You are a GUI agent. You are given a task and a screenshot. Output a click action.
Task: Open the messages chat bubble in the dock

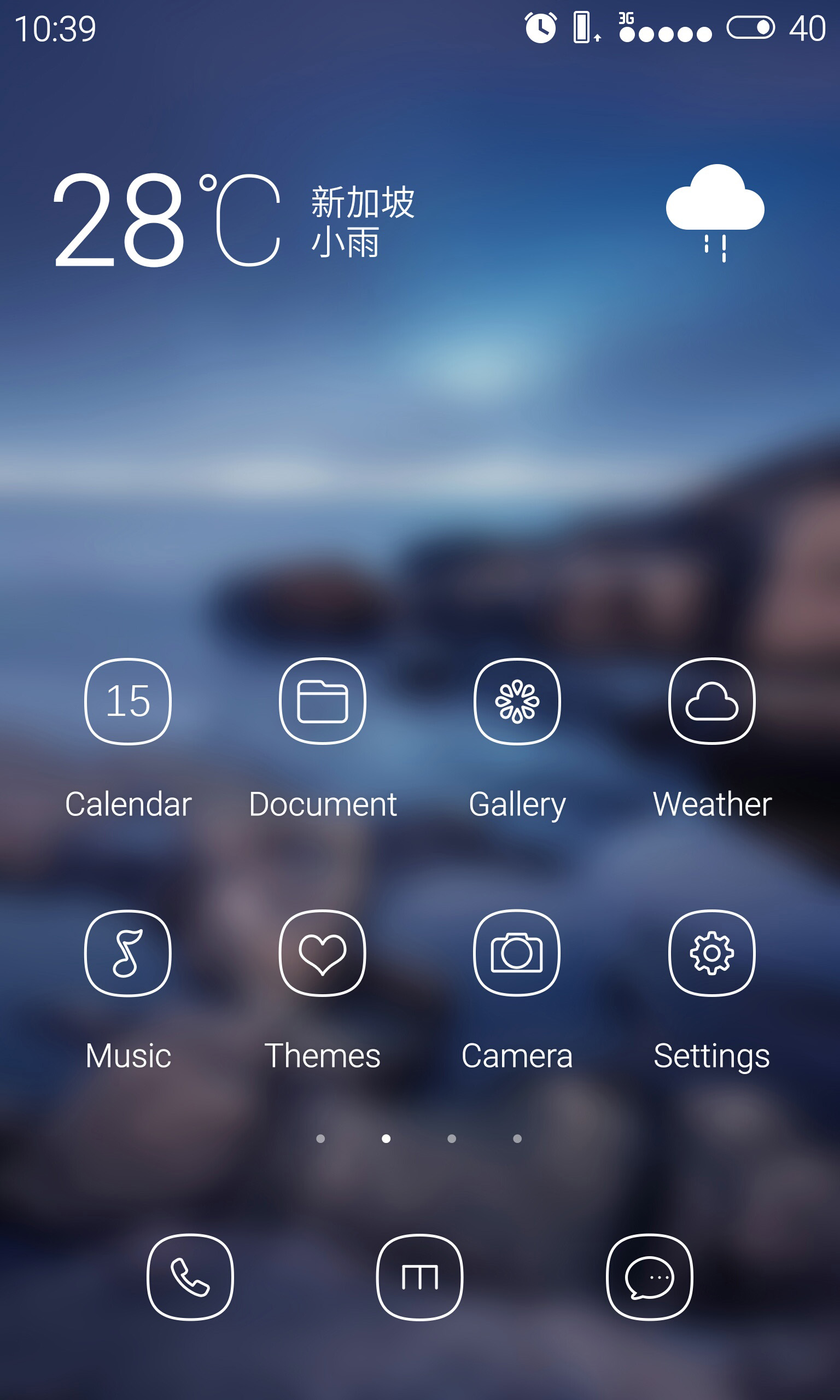tap(649, 1276)
